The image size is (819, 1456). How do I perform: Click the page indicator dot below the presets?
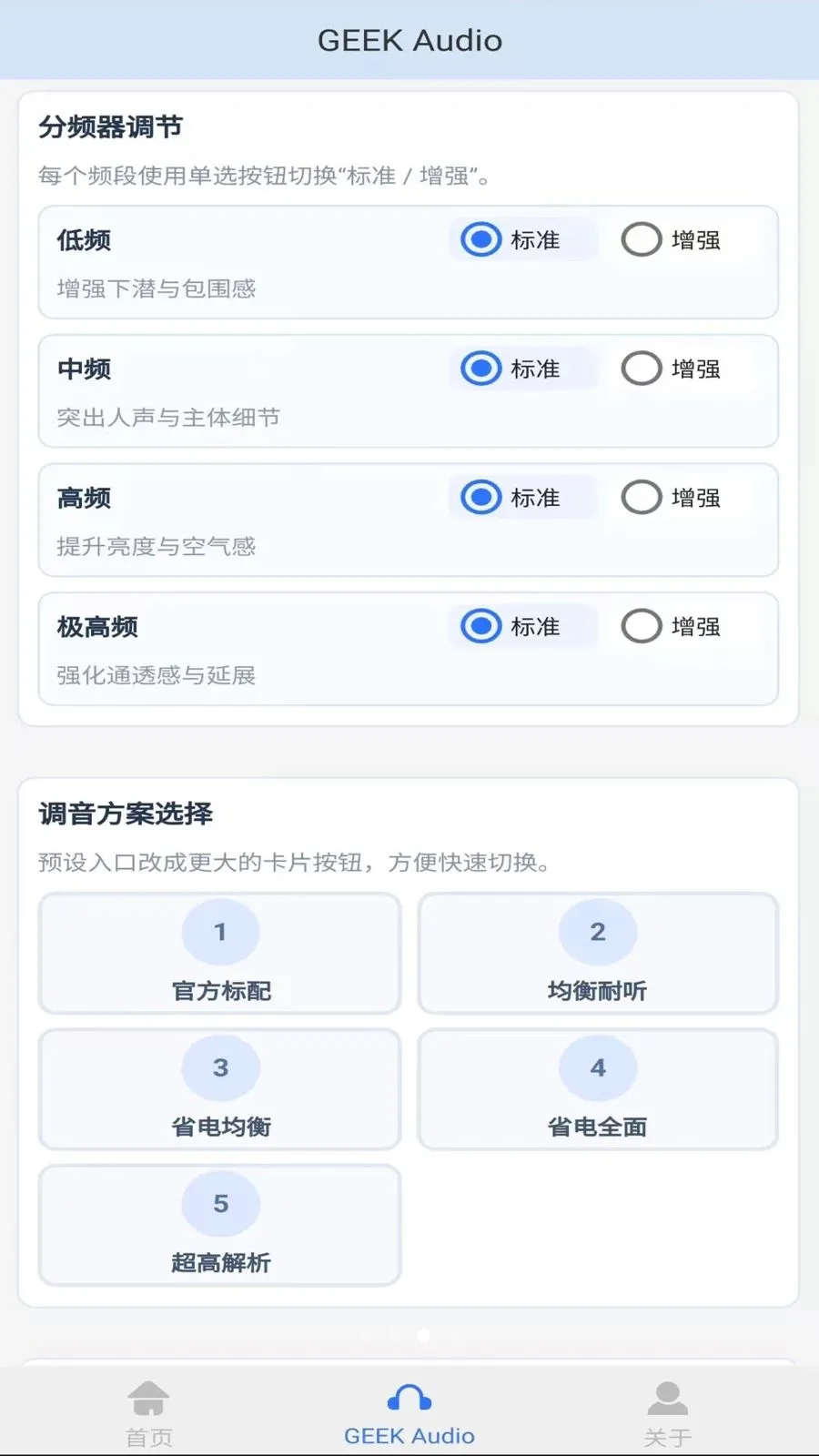(x=422, y=1334)
